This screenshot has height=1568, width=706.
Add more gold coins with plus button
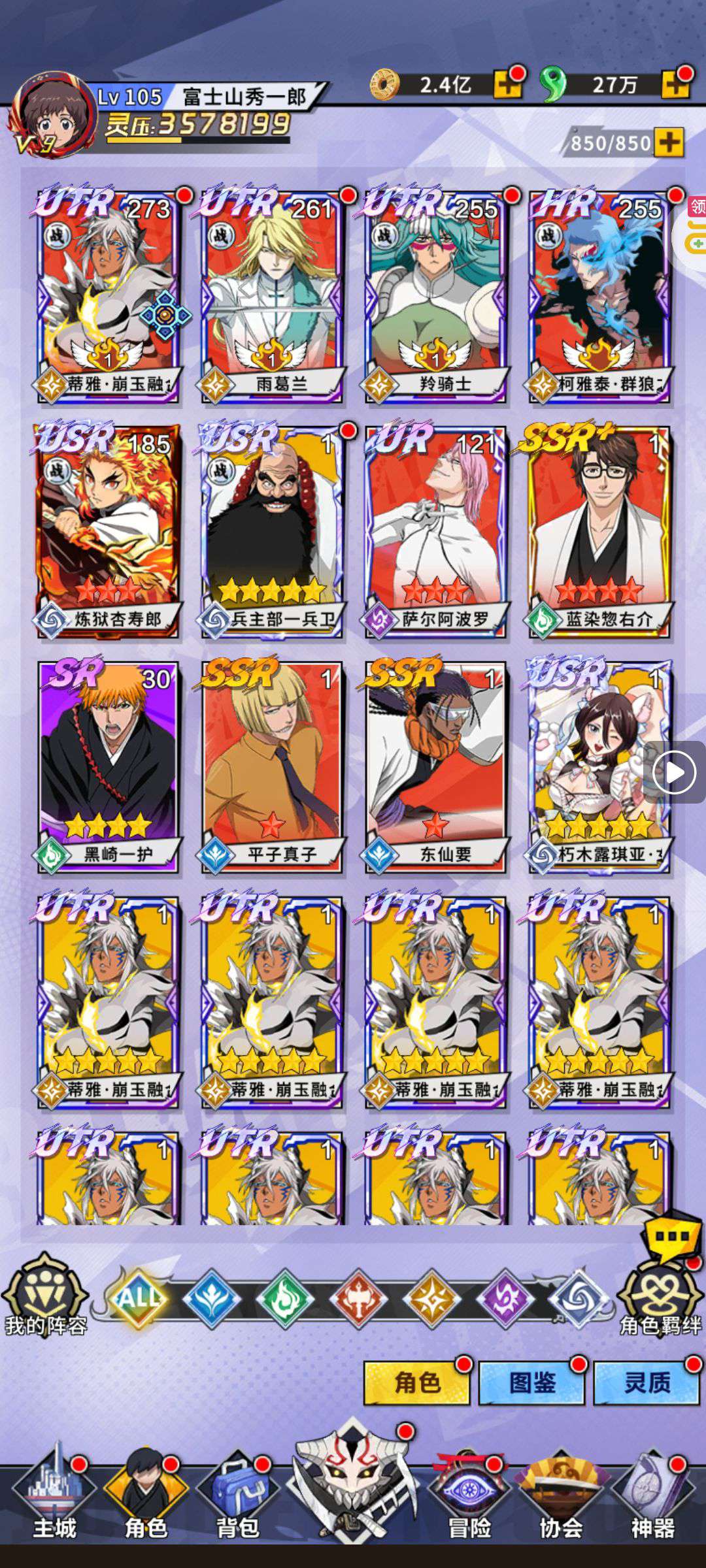(508, 84)
